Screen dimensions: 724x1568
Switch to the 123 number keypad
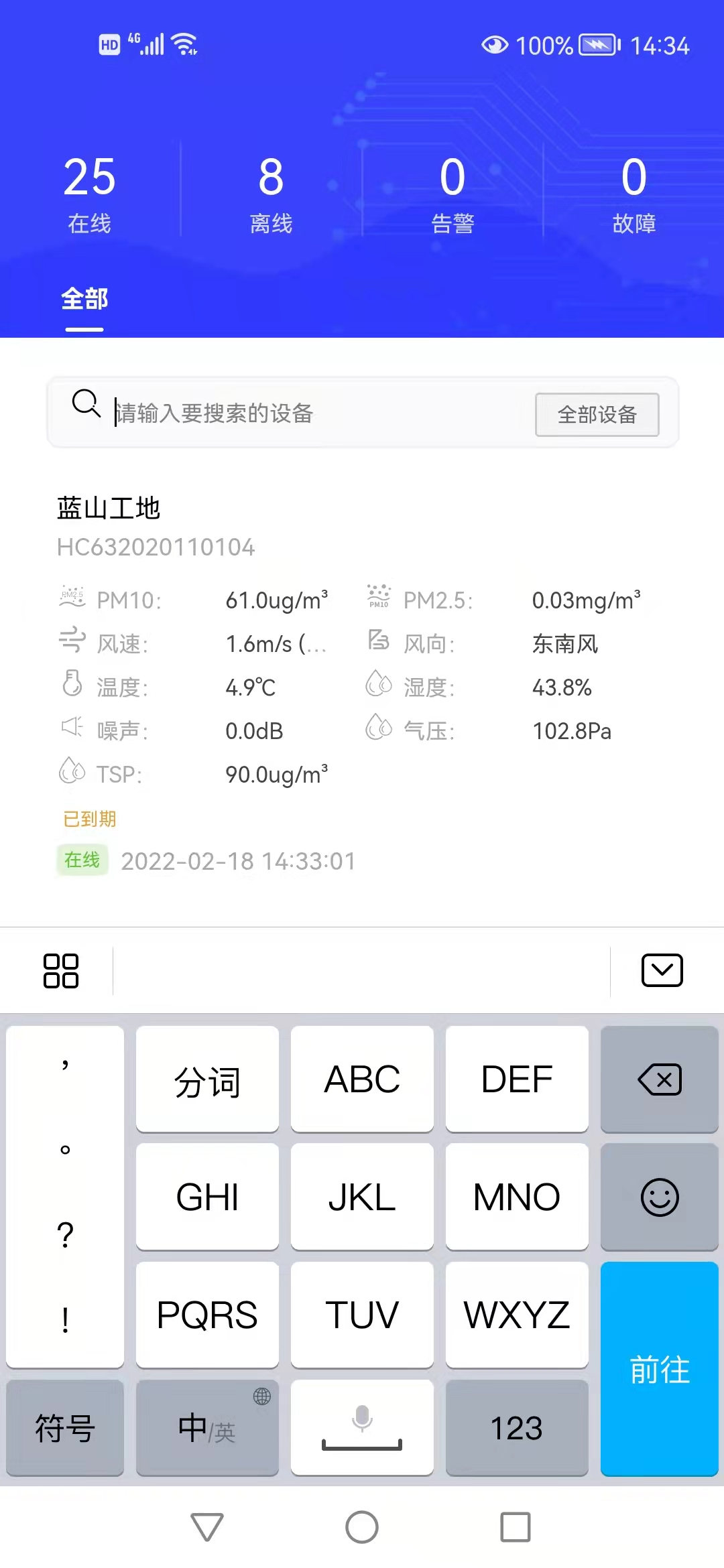tap(516, 1428)
